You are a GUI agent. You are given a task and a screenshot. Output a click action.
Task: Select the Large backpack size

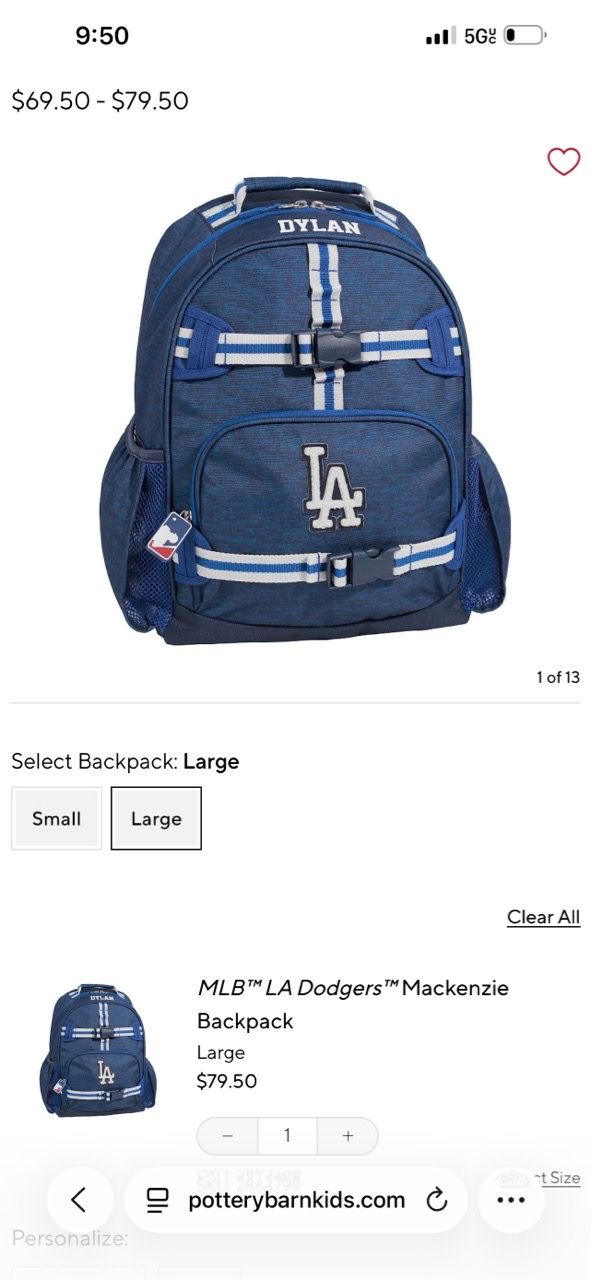(156, 818)
